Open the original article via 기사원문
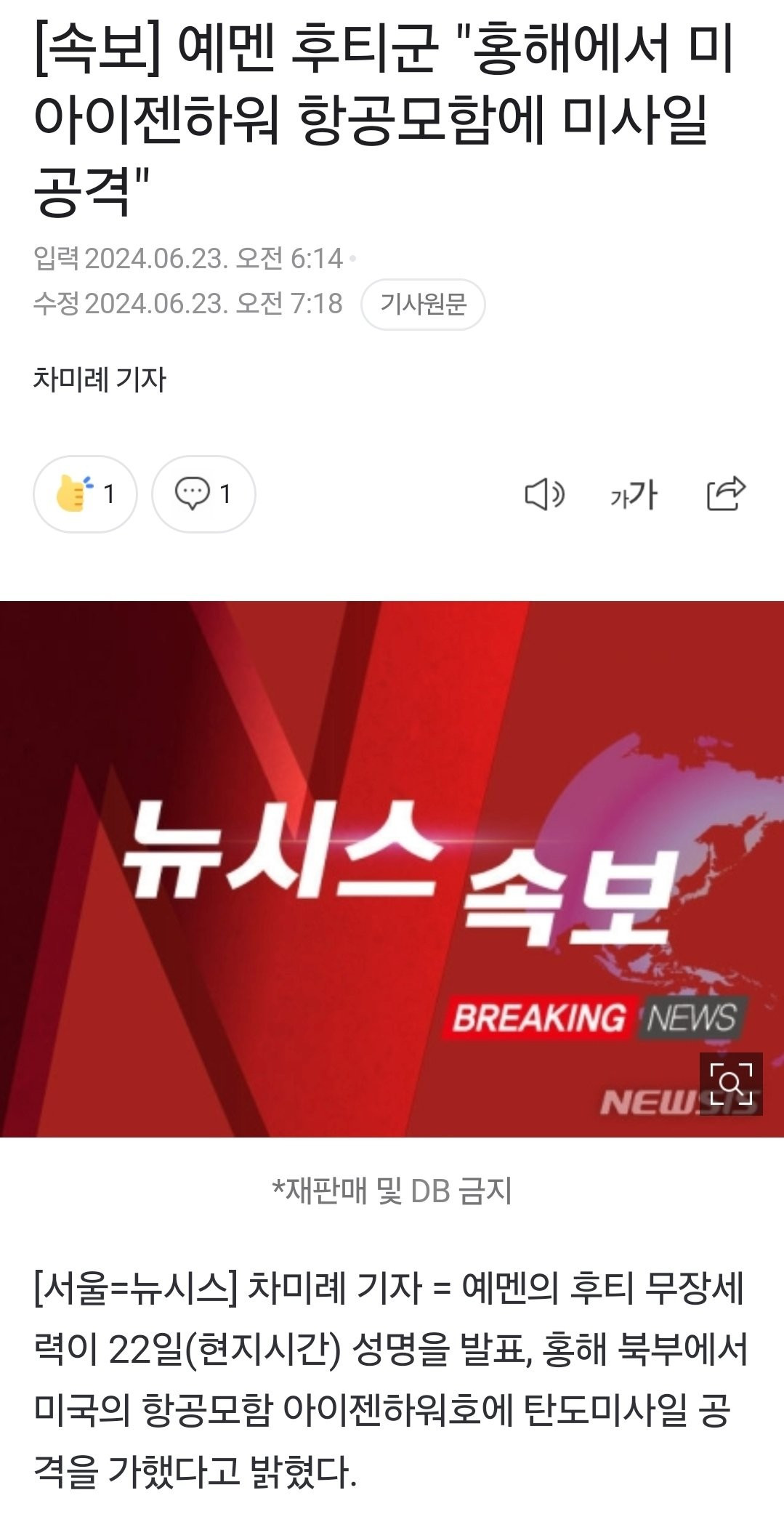 point(423,304)
